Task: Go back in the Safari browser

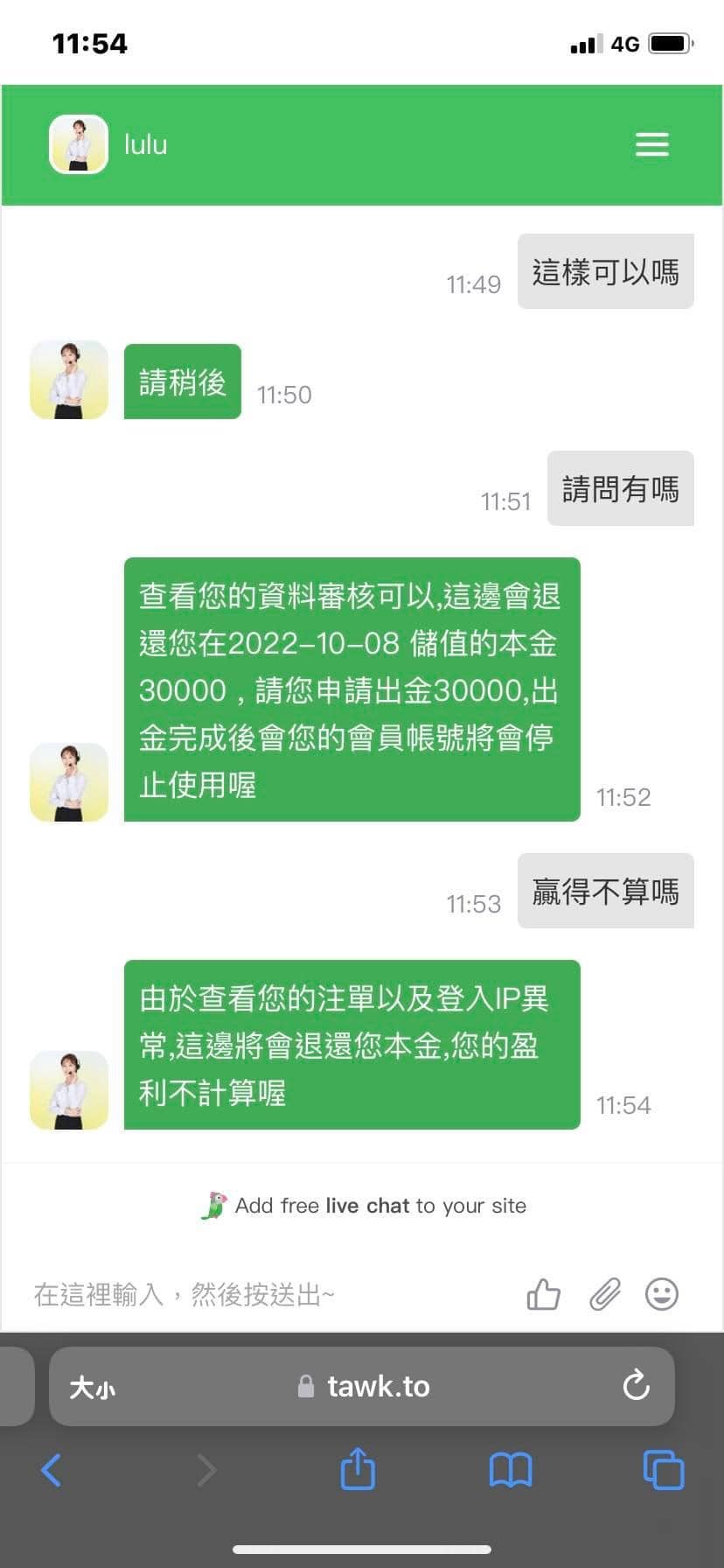Action: pyautogui.click(x=52, y=1470)
